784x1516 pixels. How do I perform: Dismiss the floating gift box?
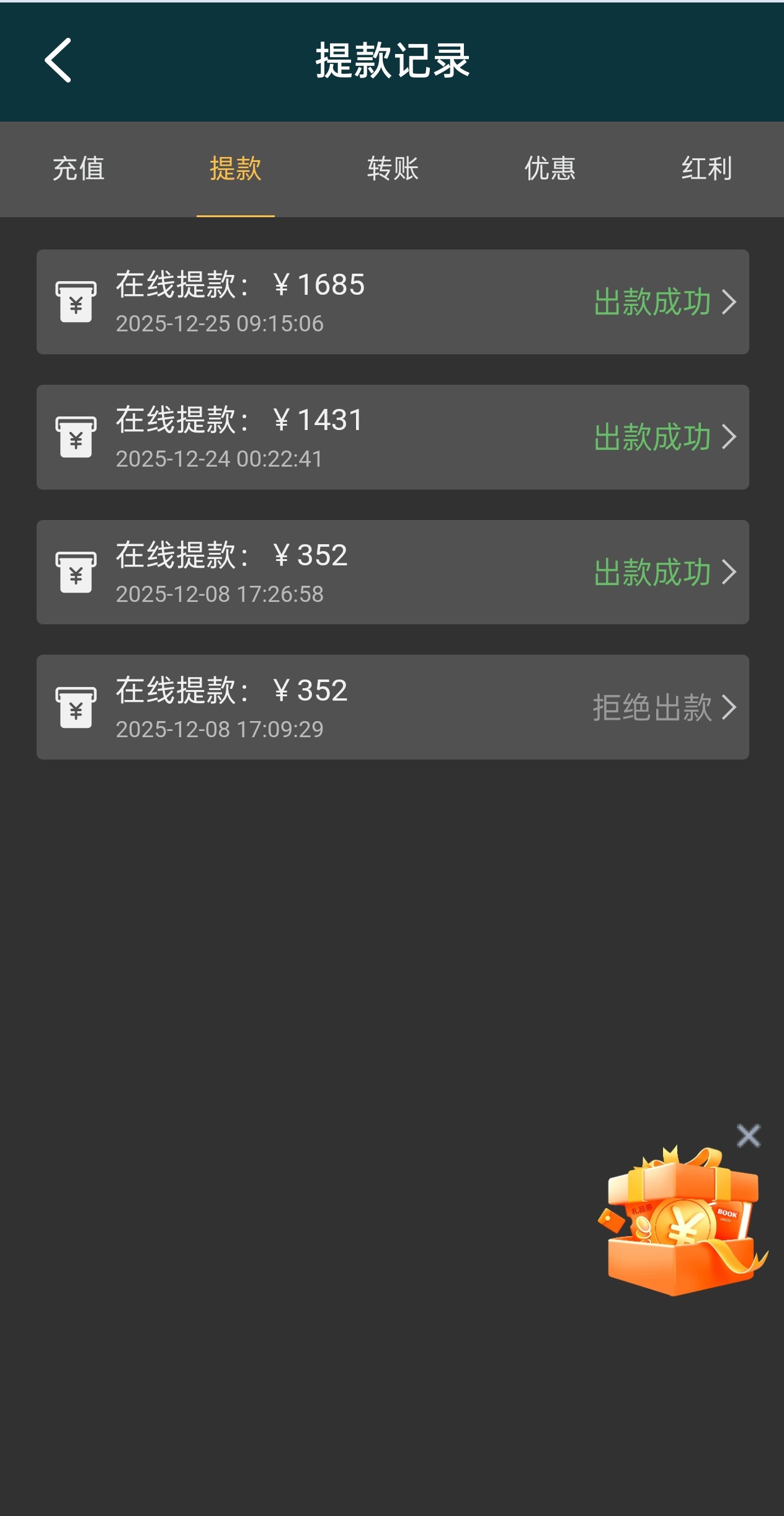pos(748,1136)
